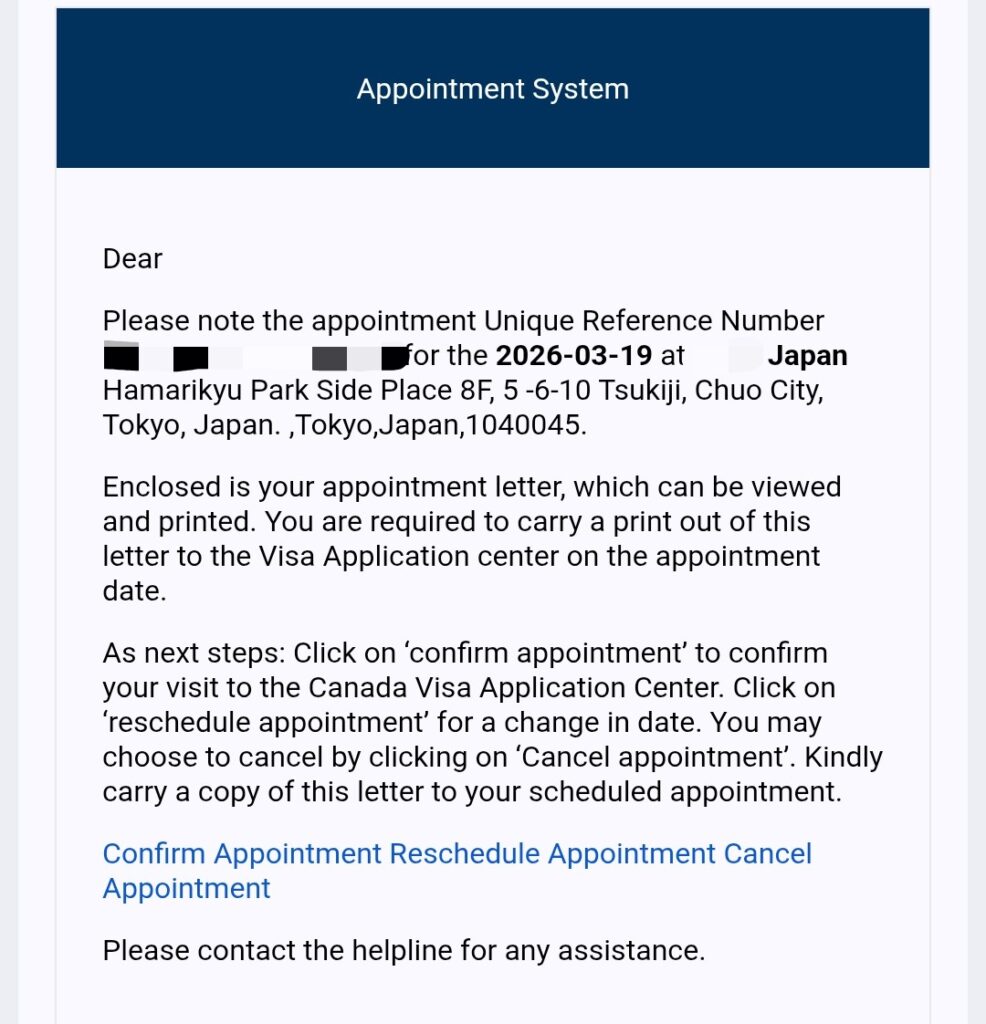Open the Confirm Appointment link

coord(242,854)
